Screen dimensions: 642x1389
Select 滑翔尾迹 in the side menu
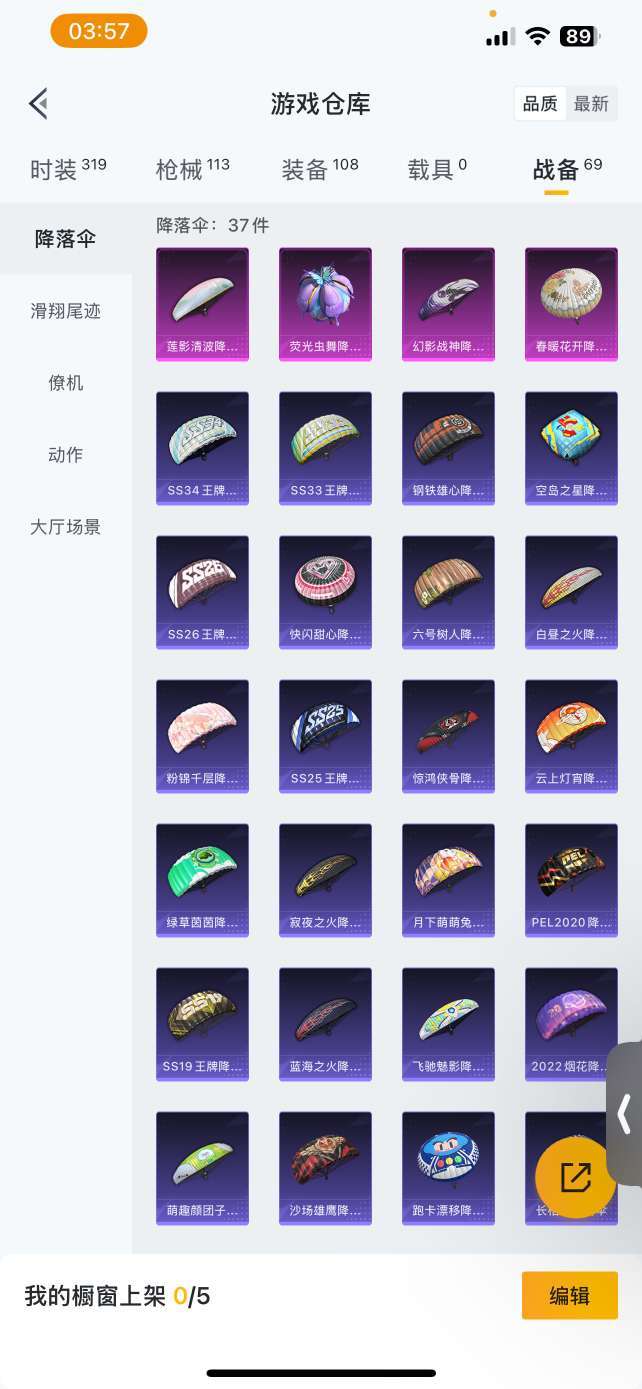click(66, 311)
